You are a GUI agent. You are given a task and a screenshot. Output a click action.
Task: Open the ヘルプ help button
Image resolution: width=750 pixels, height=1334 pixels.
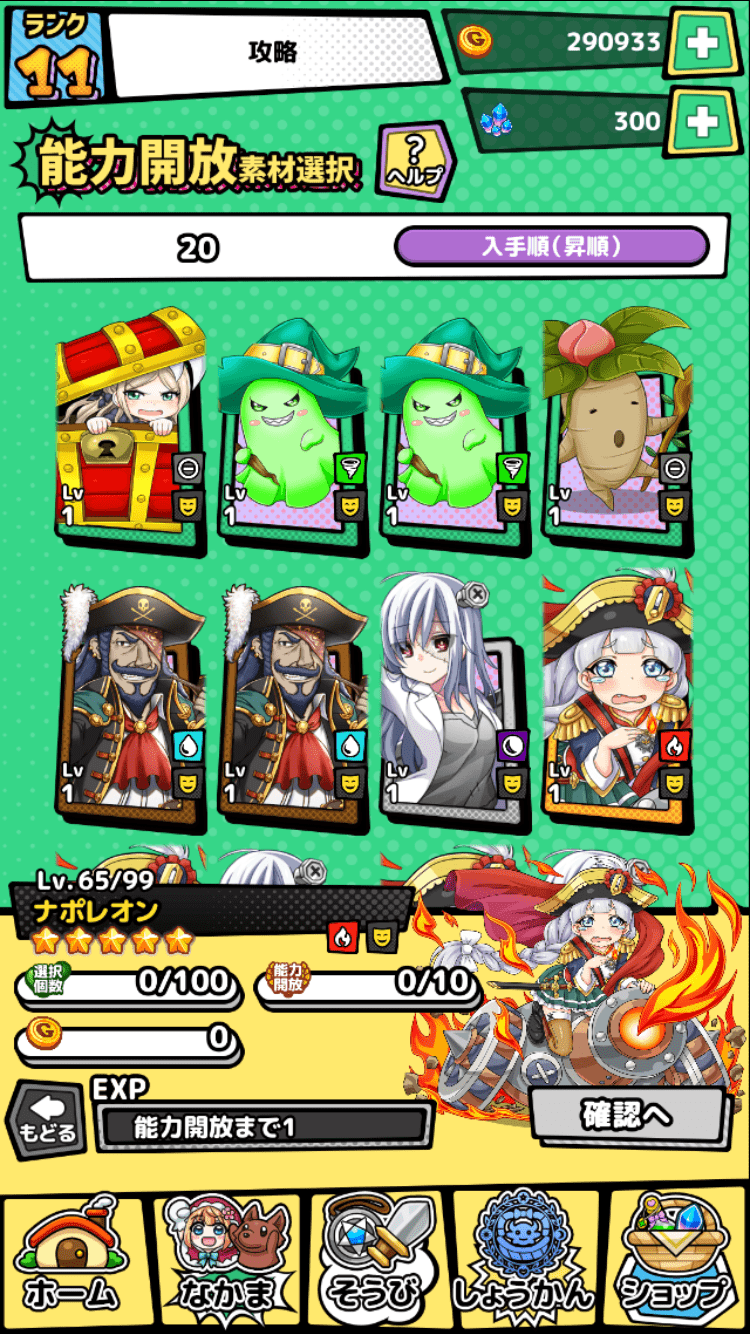pos(415,160)
